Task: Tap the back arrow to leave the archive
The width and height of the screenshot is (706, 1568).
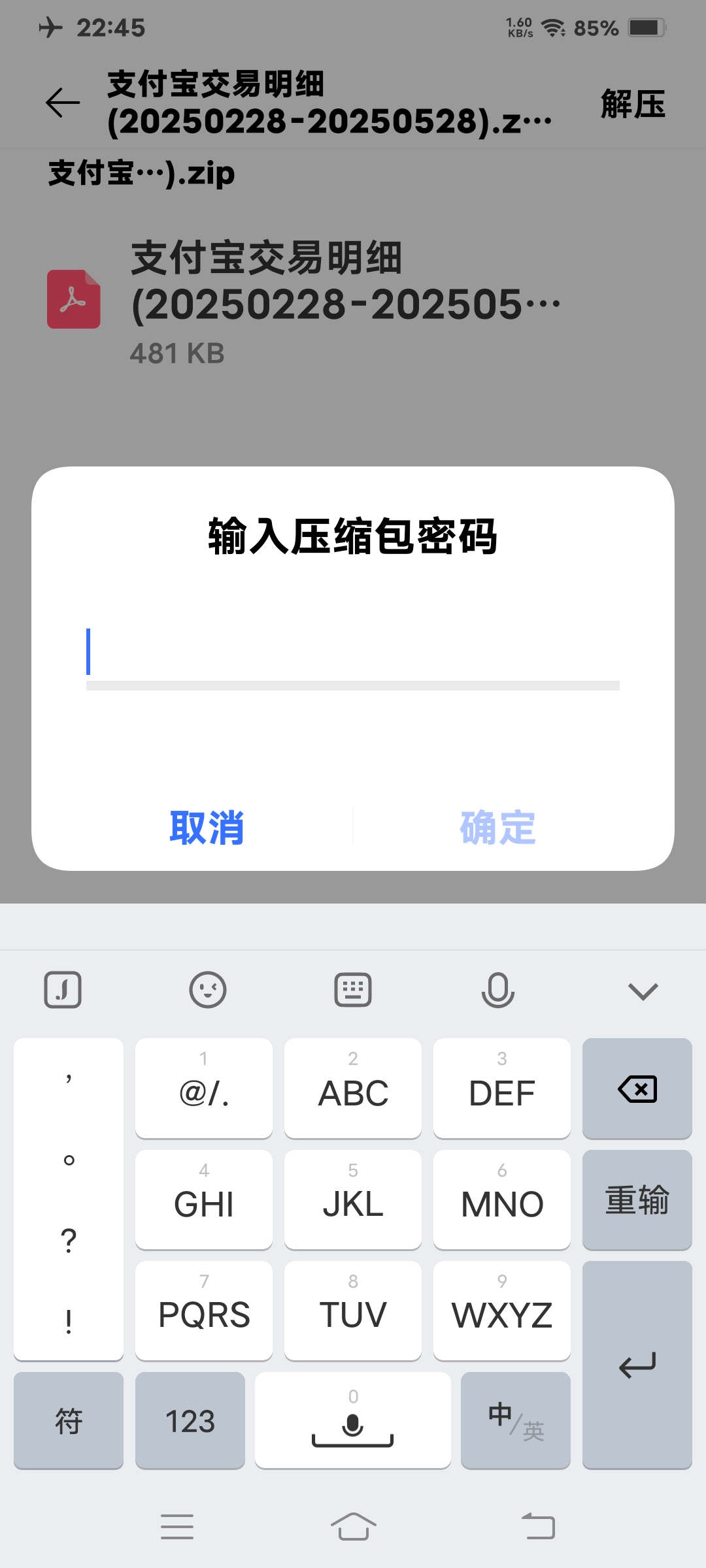Action: click(x=59, y=103)
